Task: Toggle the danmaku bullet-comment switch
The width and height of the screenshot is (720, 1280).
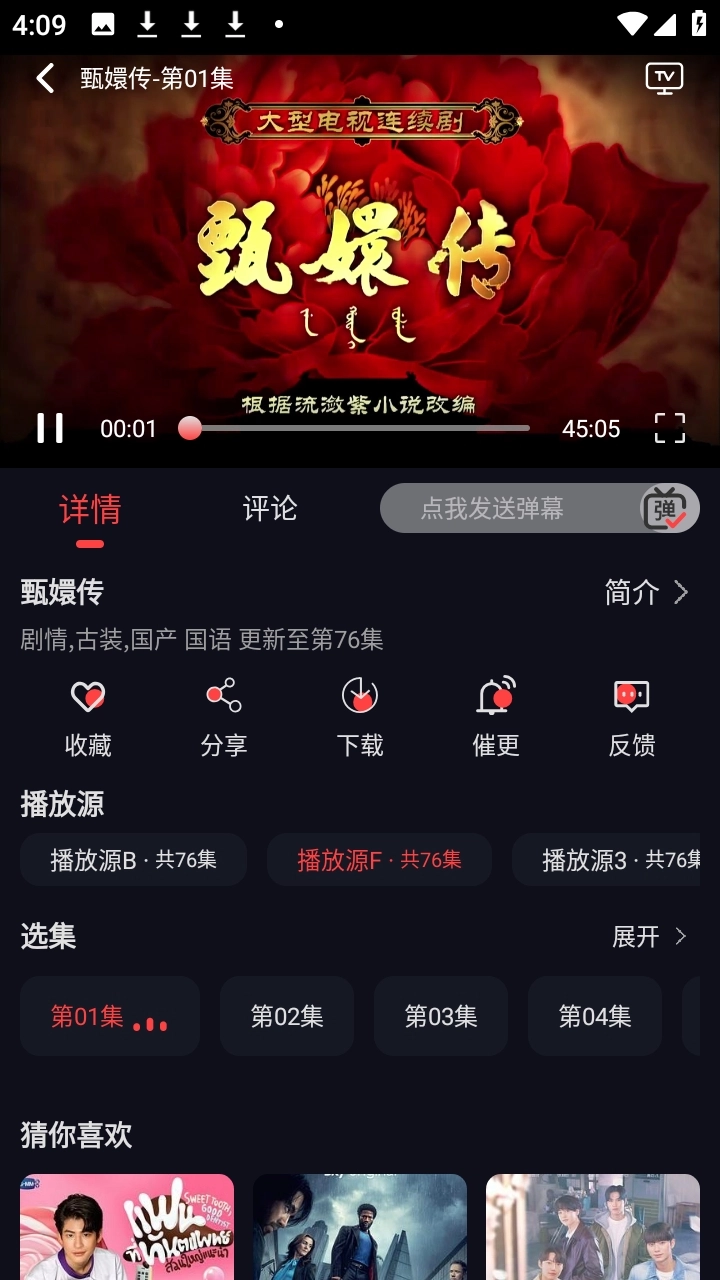Action: (x=662, y=508)
